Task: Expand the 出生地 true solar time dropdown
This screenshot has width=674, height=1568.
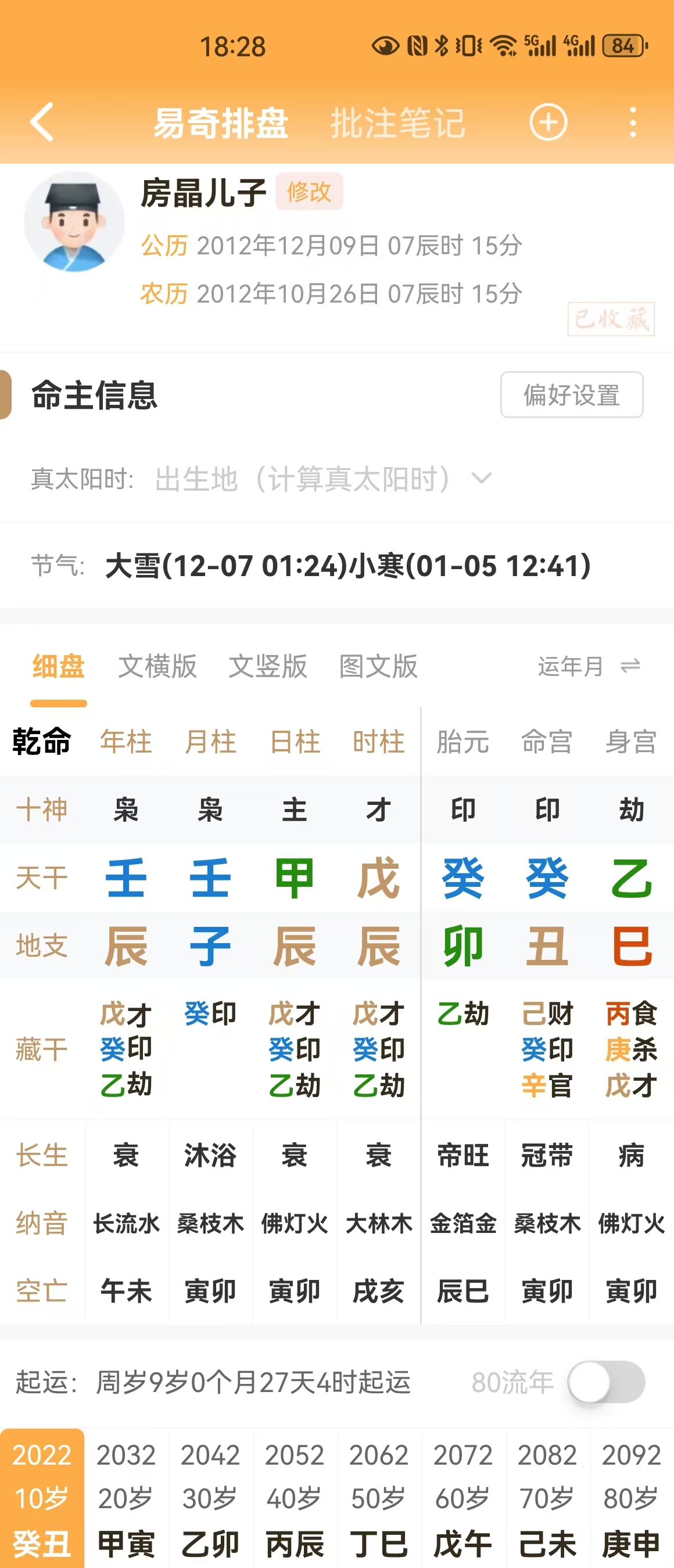Action: coord(322,479)
